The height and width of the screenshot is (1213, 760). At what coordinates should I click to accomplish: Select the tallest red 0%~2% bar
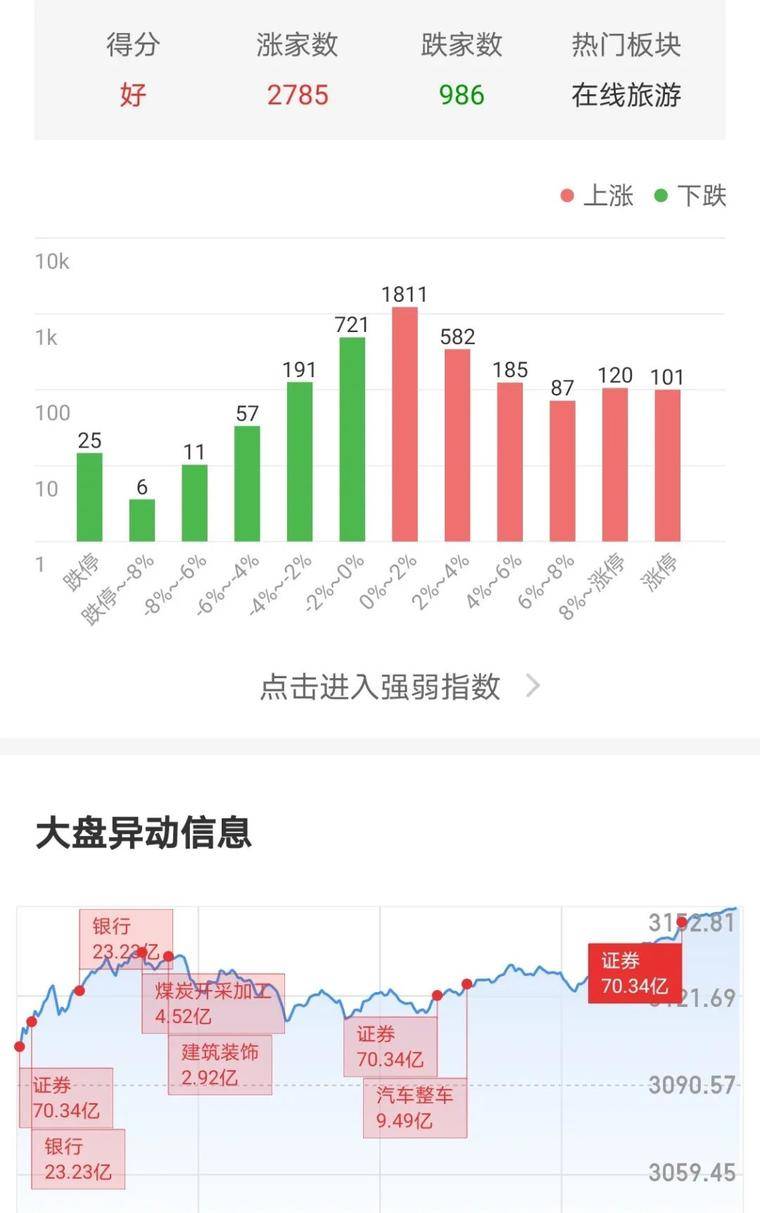click(x=404, y=420)
